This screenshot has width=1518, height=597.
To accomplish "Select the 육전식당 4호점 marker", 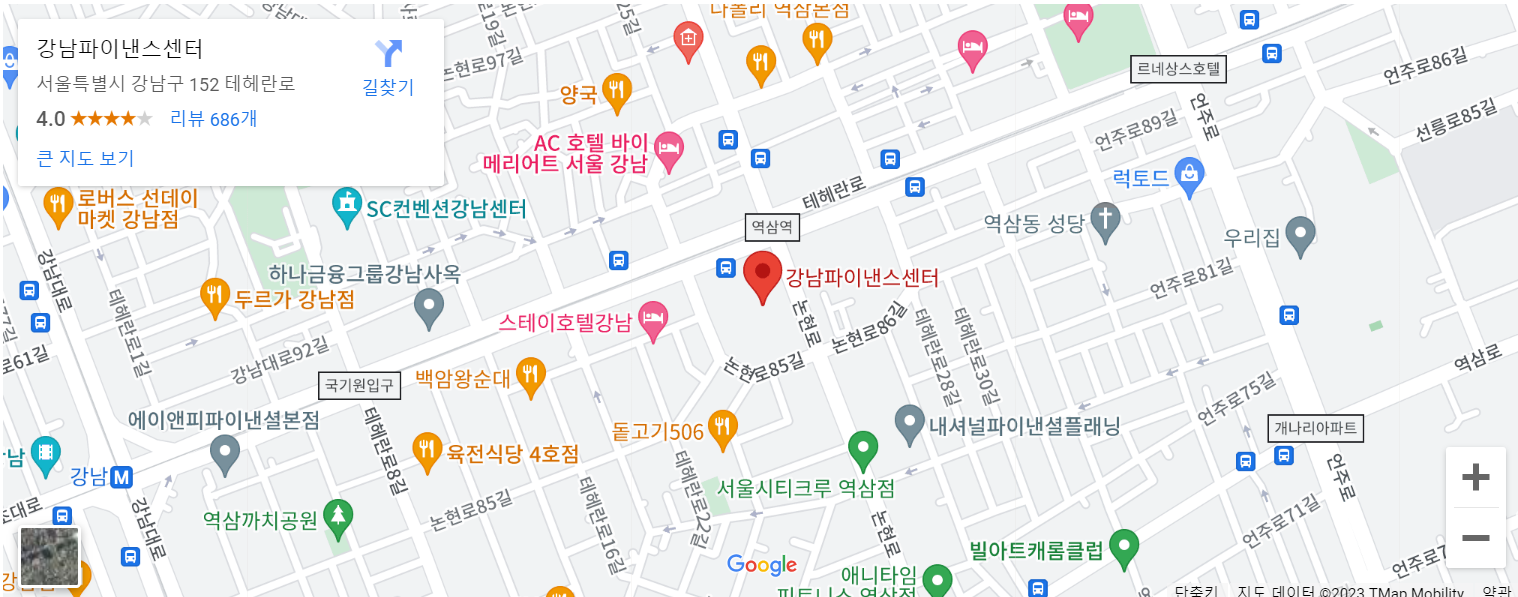I will coord(428,451).
